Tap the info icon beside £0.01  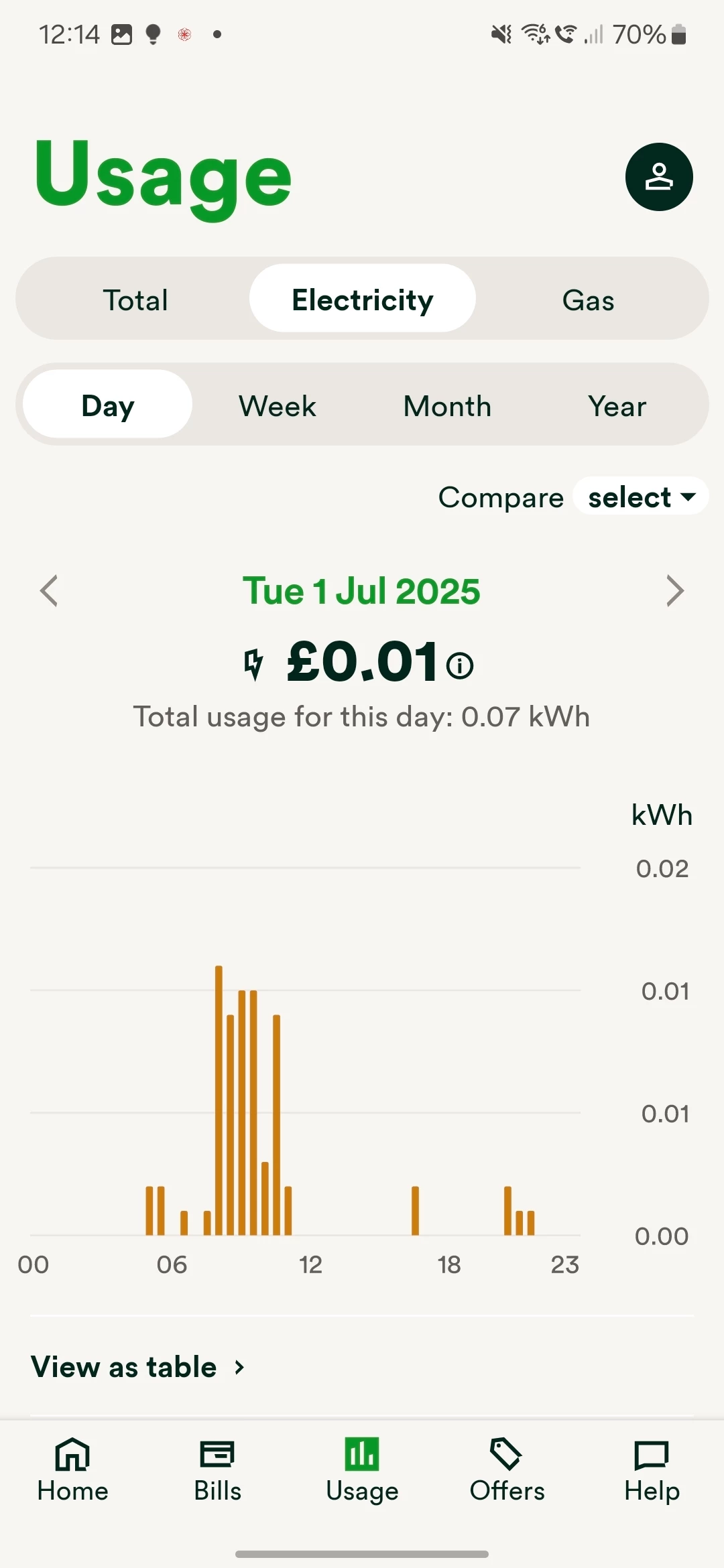pyautogui.click(x=460, y=665)
